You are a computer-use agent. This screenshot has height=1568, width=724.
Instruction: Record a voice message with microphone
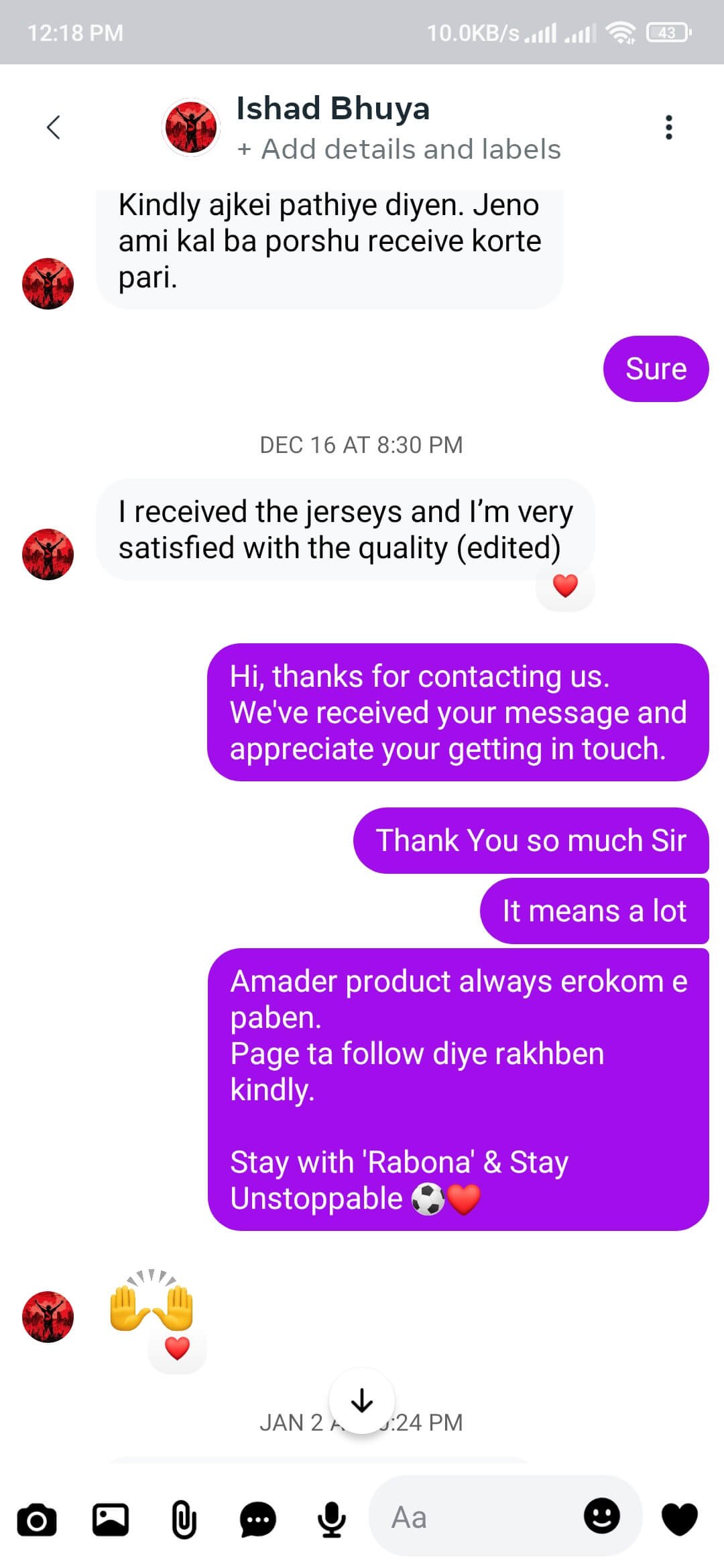[x=331, y=1519]
